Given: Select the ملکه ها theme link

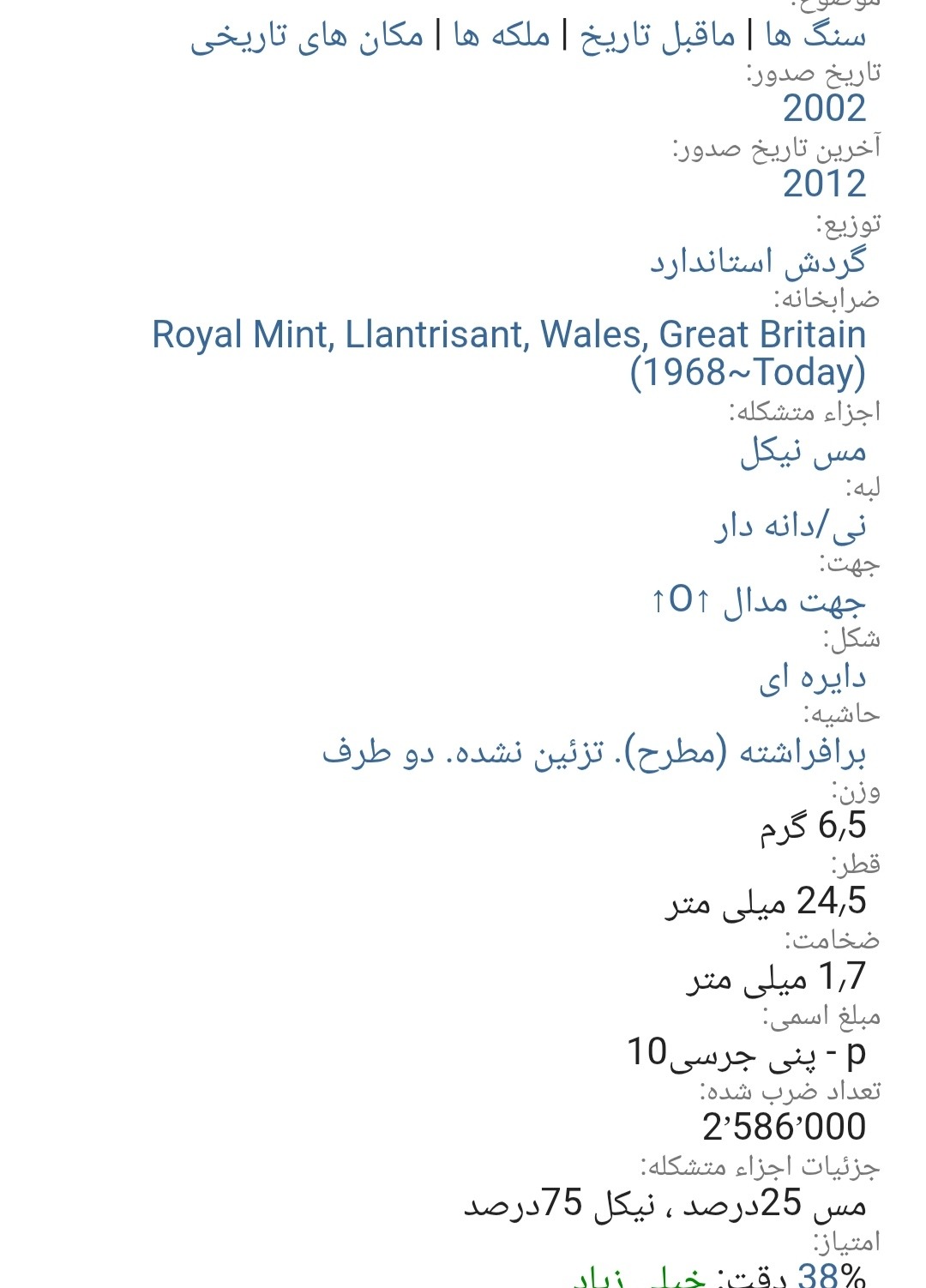Looking at the screenshot, I should tap(502, 35).
